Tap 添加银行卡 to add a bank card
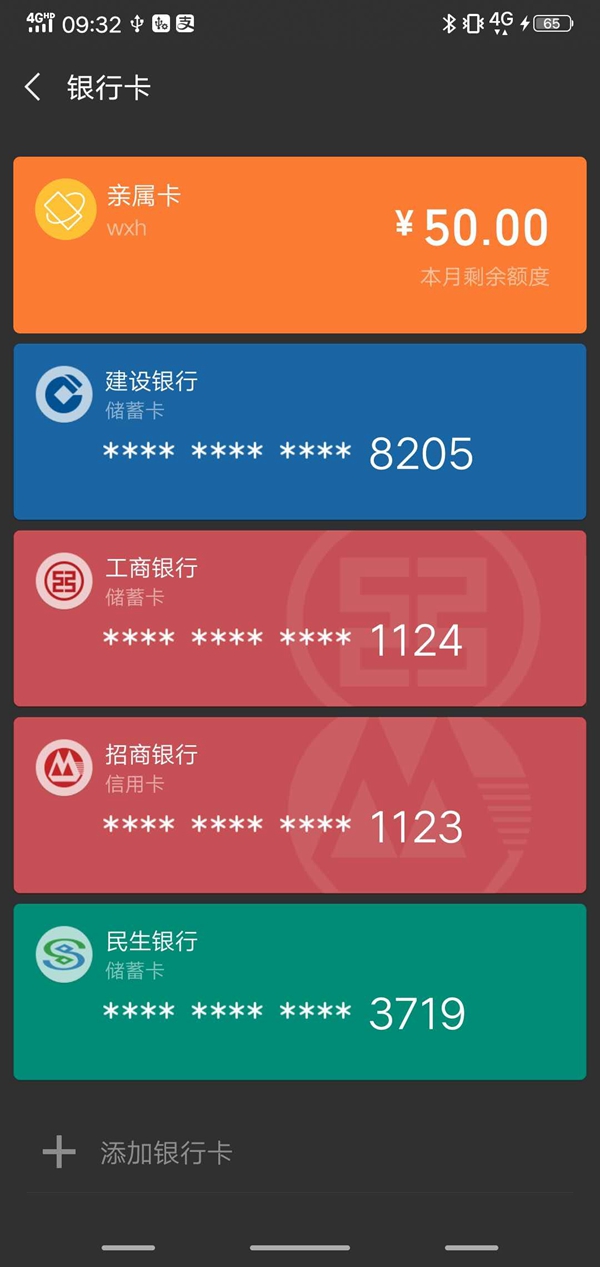The image size is (600, 1267). click(x=165, y=1153)
